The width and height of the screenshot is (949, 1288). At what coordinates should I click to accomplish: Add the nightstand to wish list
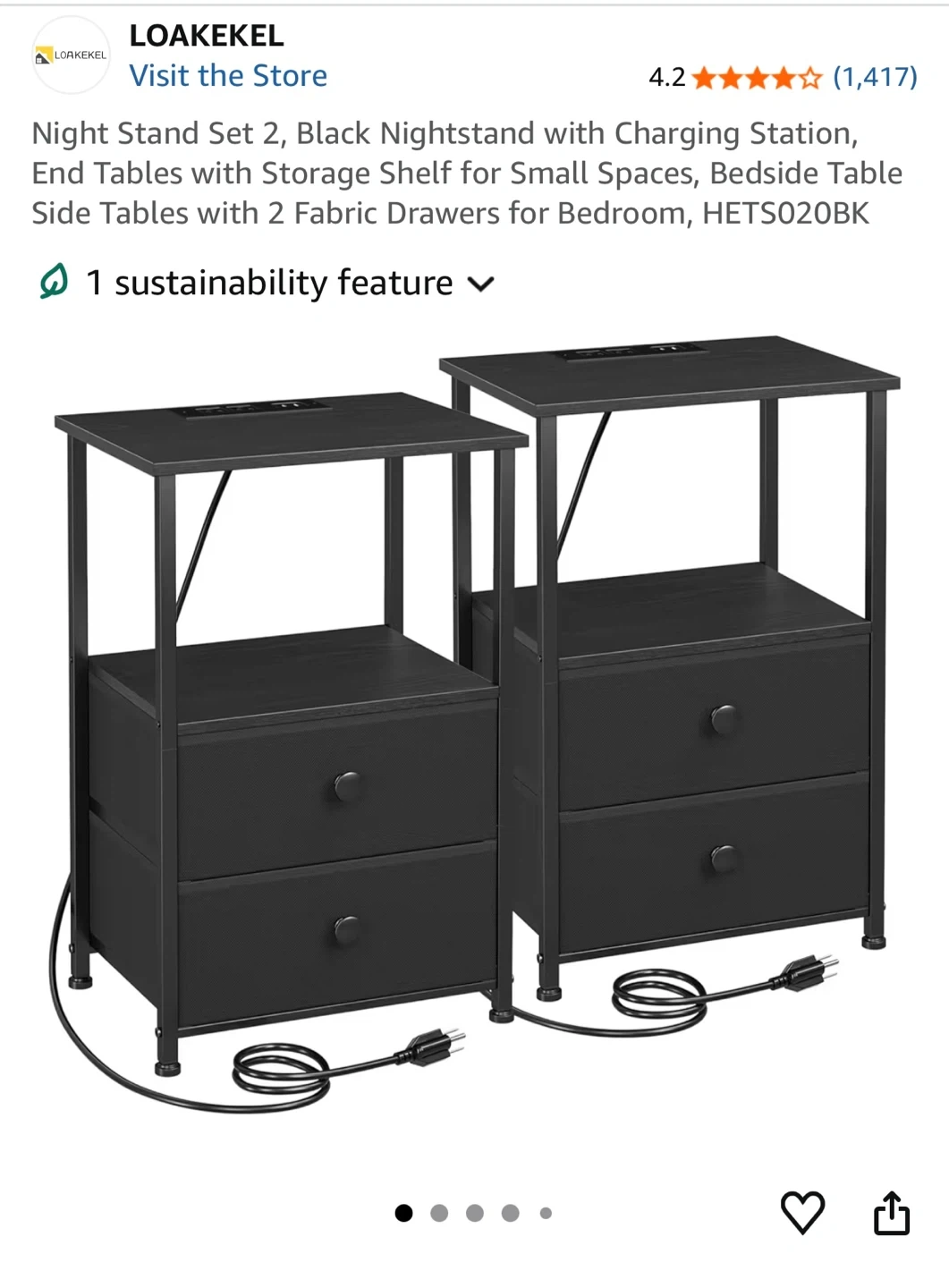click(802, 1212)
